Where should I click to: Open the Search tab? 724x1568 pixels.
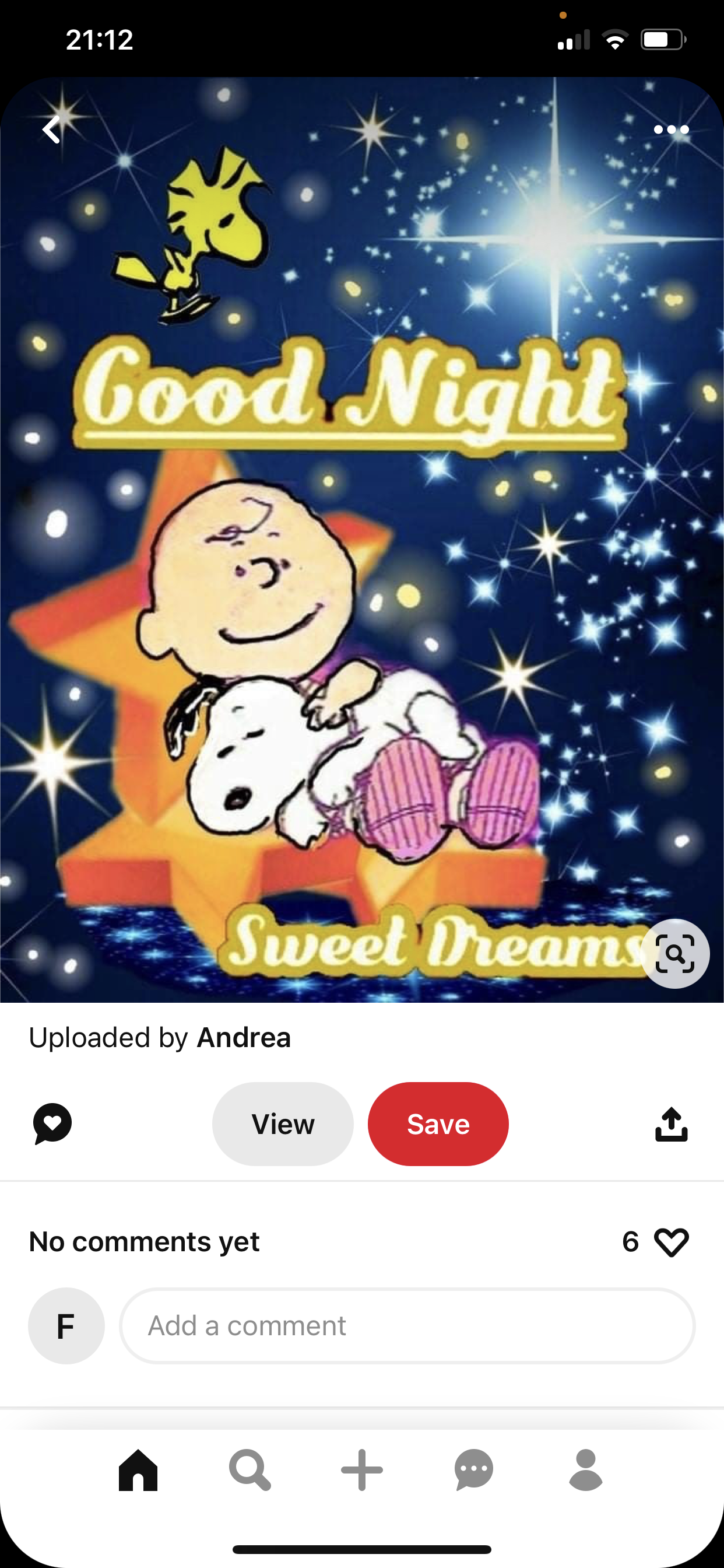pyautogui.click(x=249, y=1470)
